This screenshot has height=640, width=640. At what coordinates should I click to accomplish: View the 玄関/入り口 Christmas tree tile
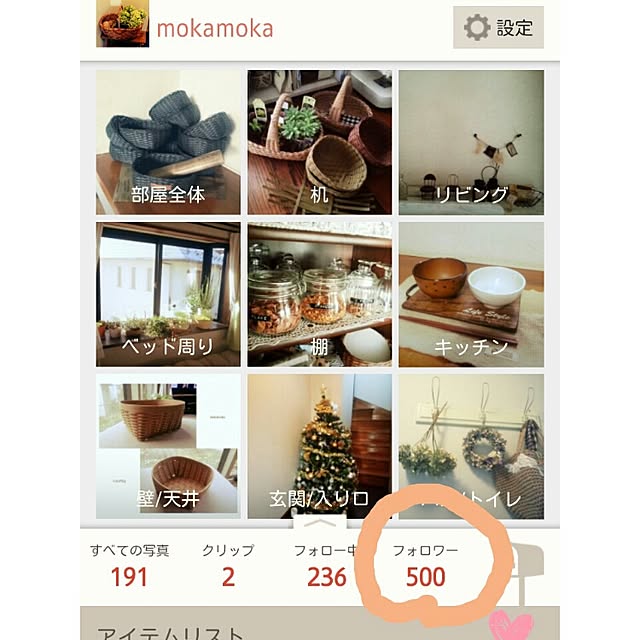[319, 446]
